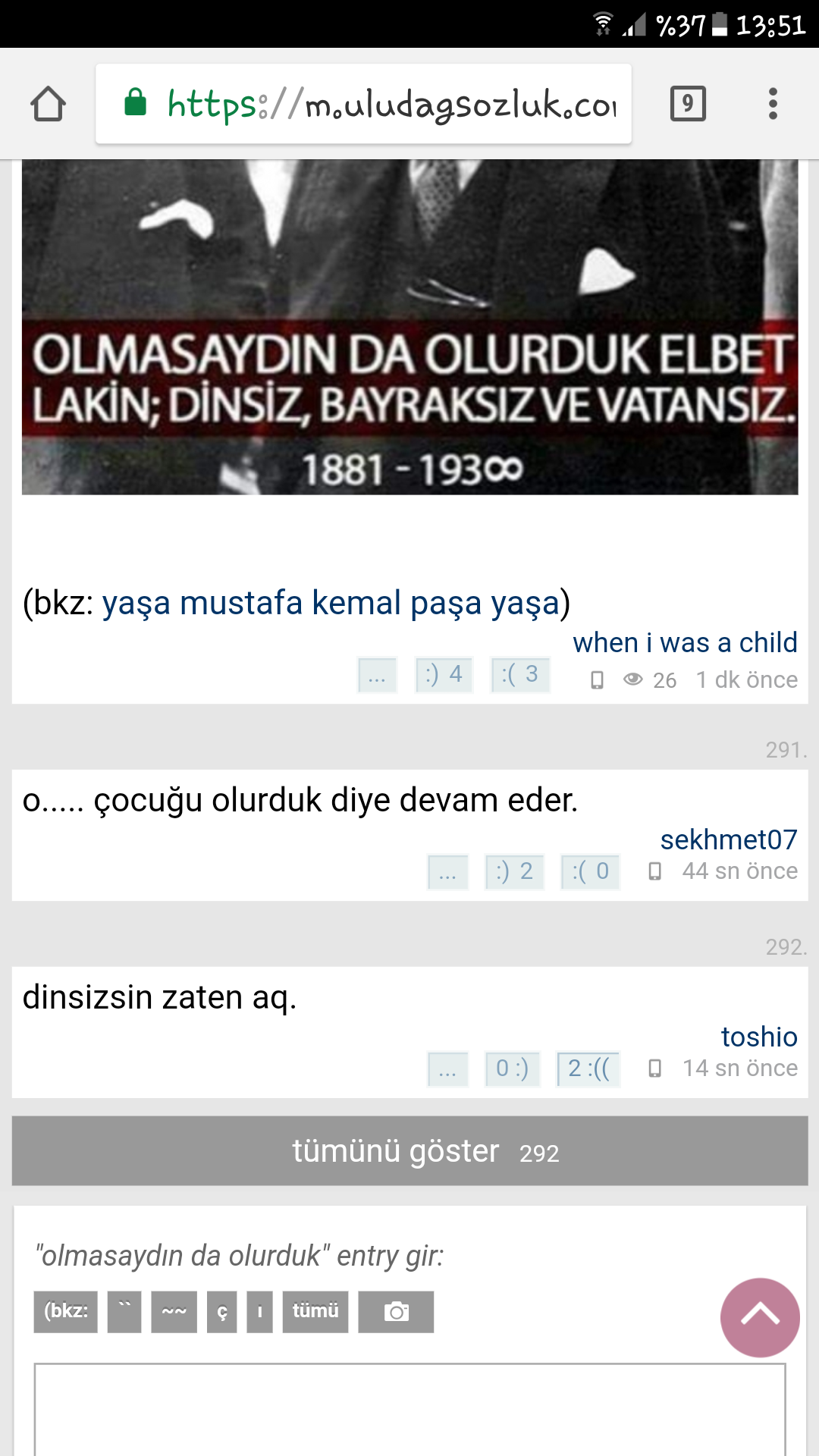Dislike sekhmet07's entry with the sad face
The image size is (819, 1456).
[591, 871]
